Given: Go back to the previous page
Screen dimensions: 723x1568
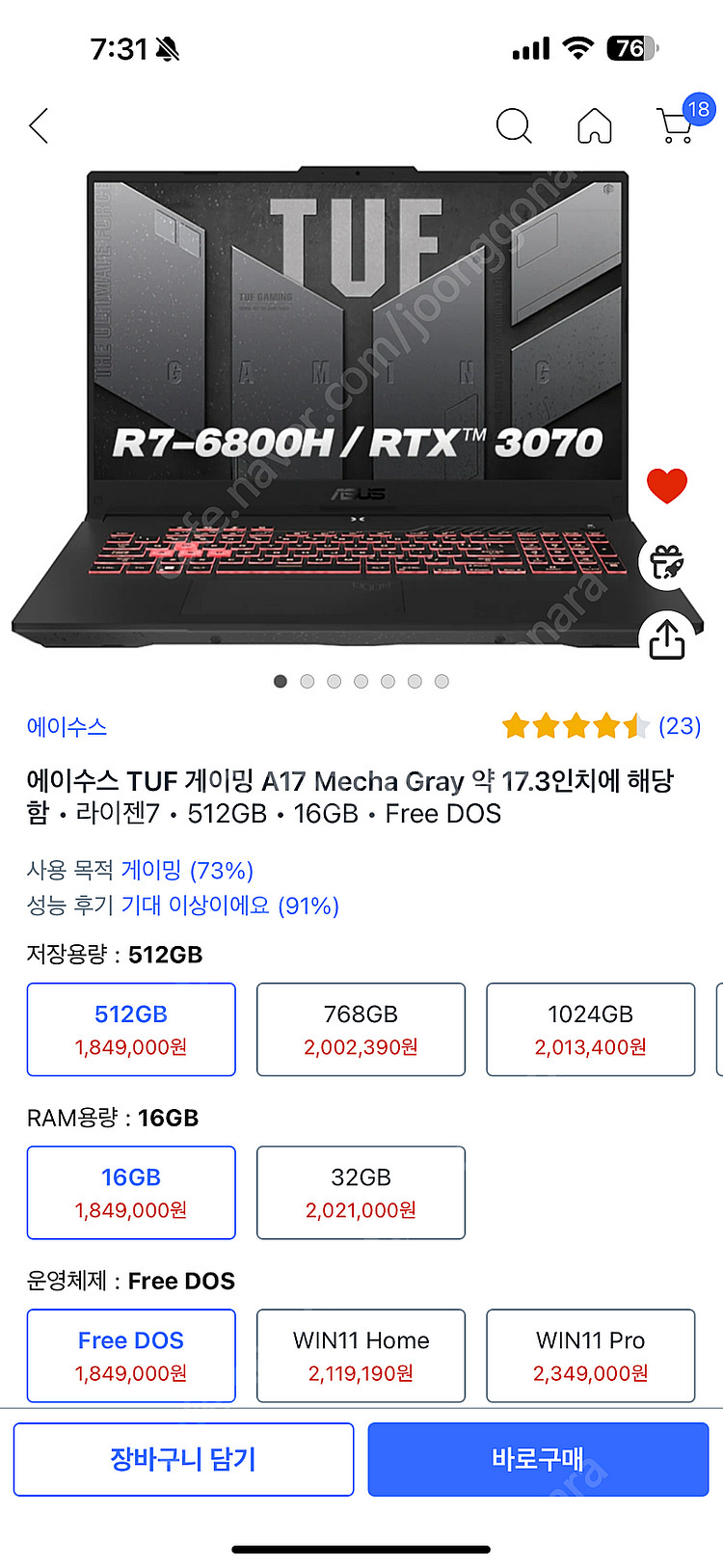Looking at the screenshot, I should [40, 126].
